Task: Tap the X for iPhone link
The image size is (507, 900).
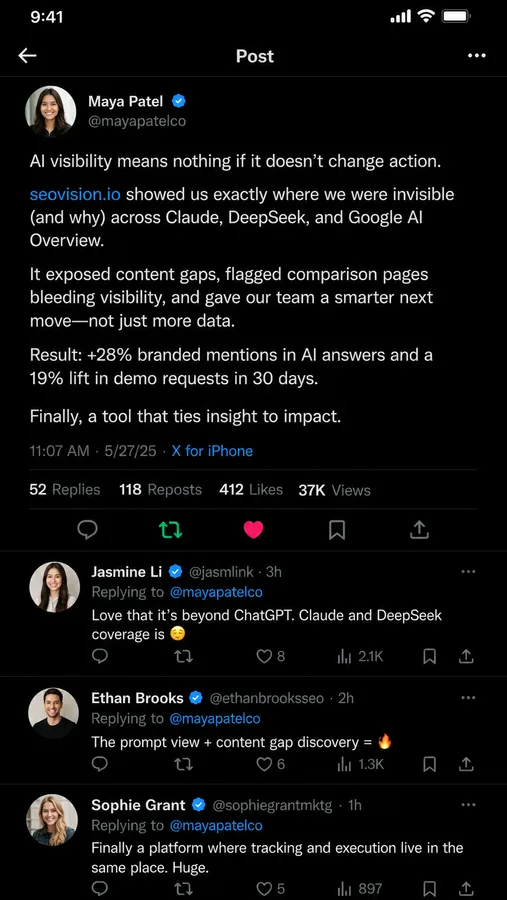Action: click(212, 451)
